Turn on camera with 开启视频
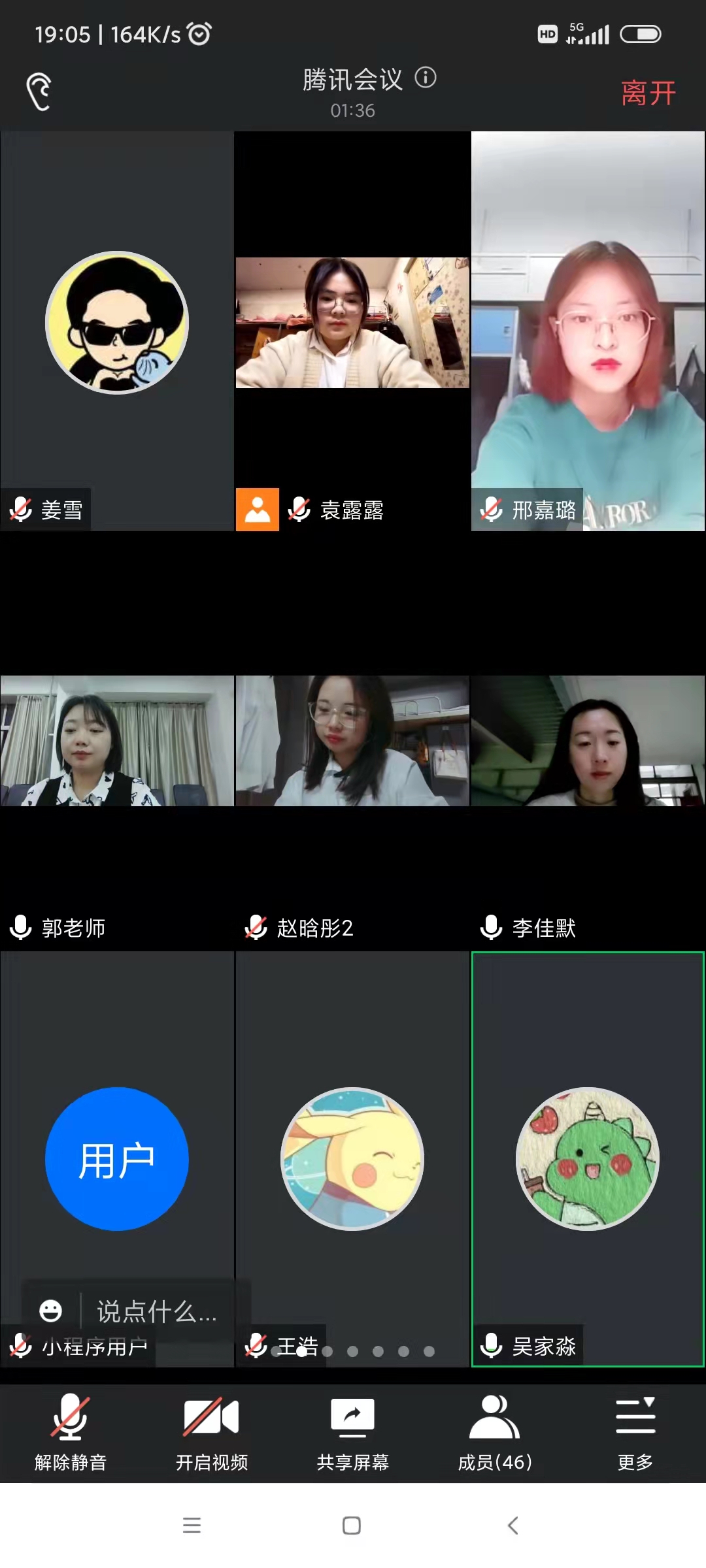This screenshot has width=706, height=1568. coord(212,1432)
